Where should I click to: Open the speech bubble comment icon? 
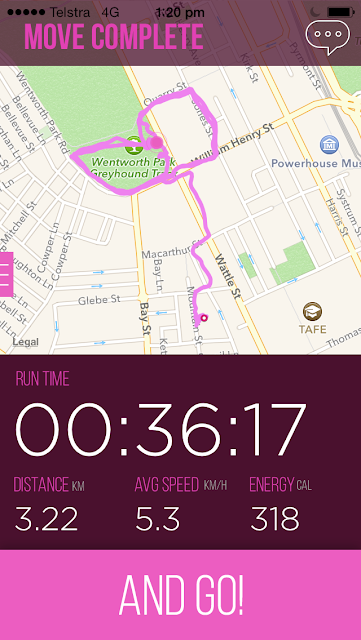328,37
